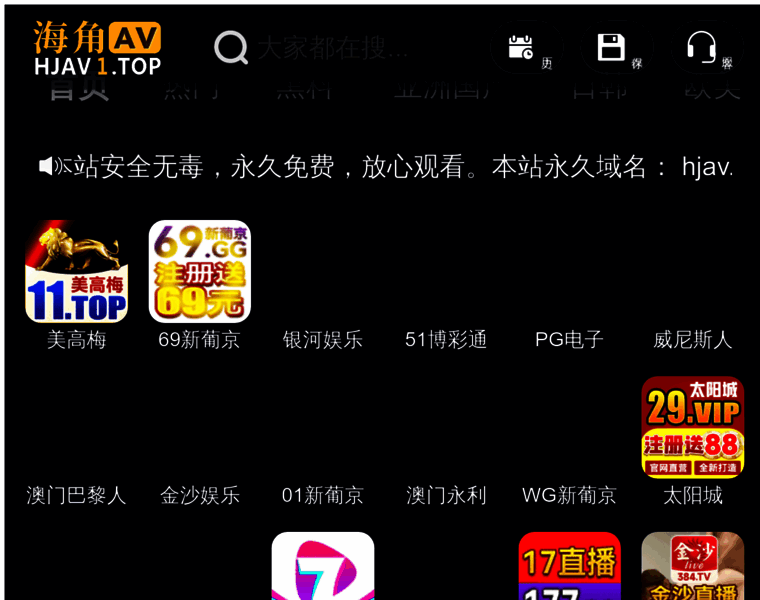Select the 01新葡京 item
The width and height of the screenshot is (760, 600).
click(322, 495)
